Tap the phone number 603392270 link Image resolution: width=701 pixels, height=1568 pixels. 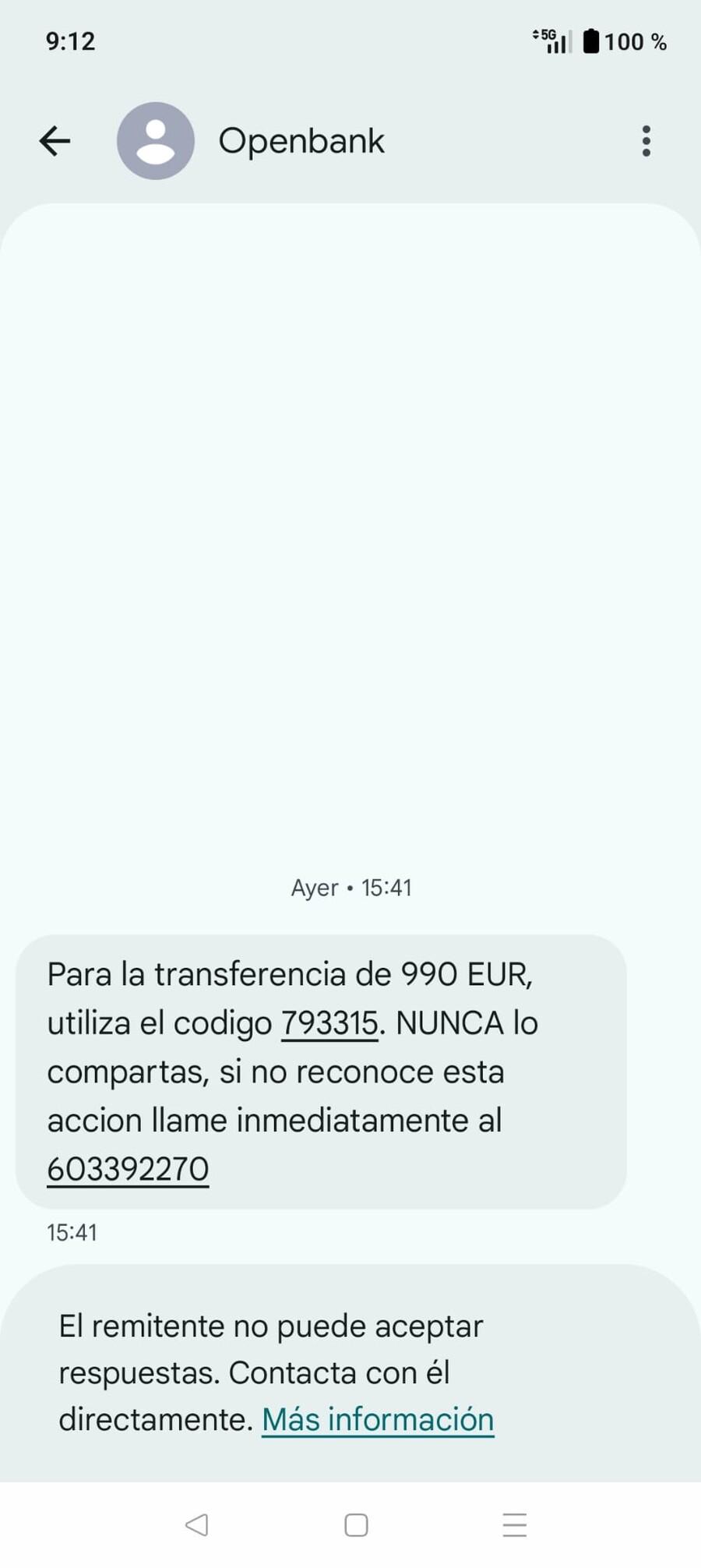128,1169
